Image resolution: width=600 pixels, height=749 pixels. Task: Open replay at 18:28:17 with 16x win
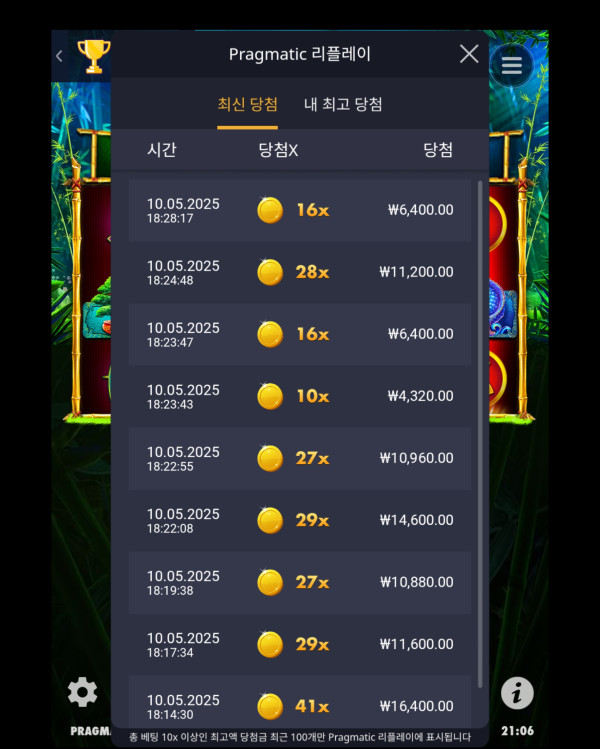coord(299,210)
